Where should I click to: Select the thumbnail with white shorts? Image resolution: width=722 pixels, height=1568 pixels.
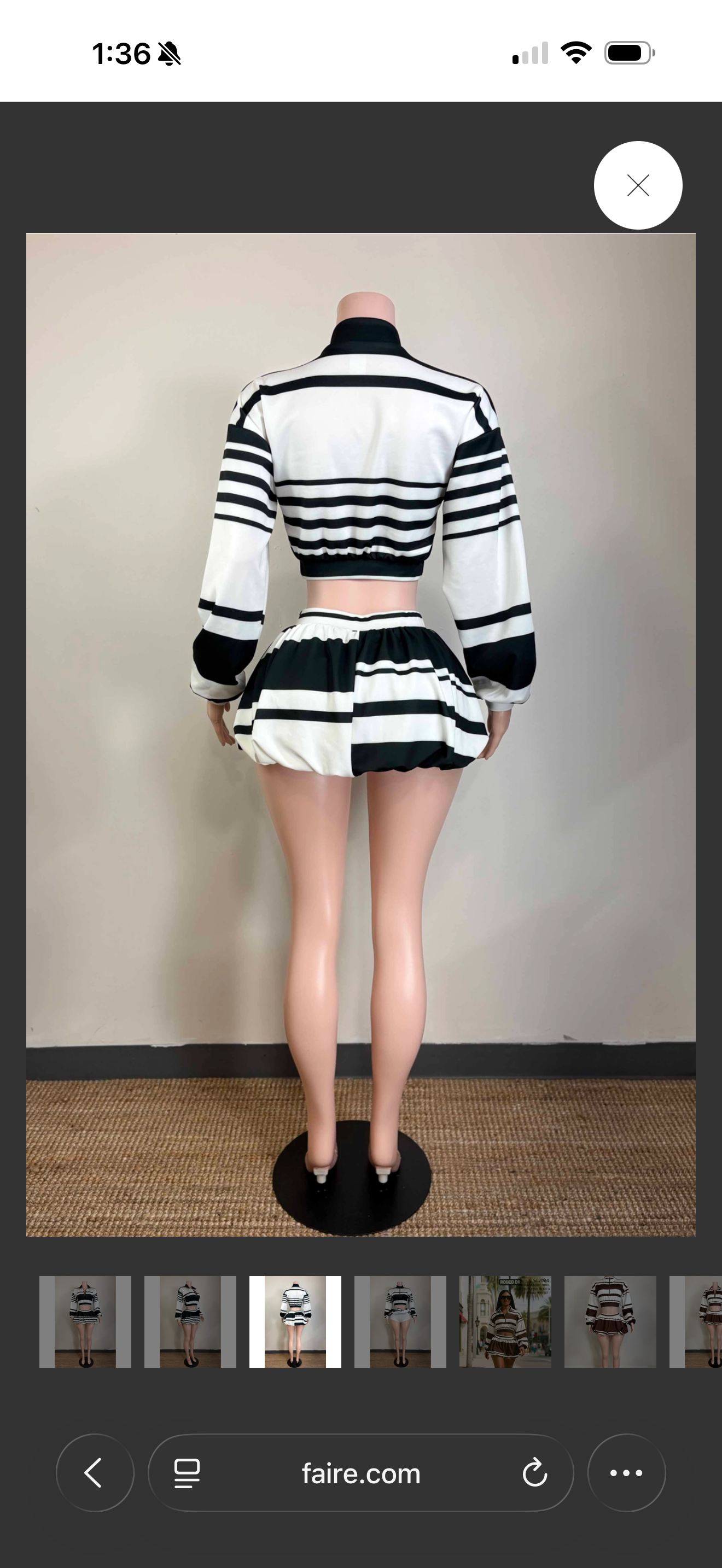tap(400, 1321)
